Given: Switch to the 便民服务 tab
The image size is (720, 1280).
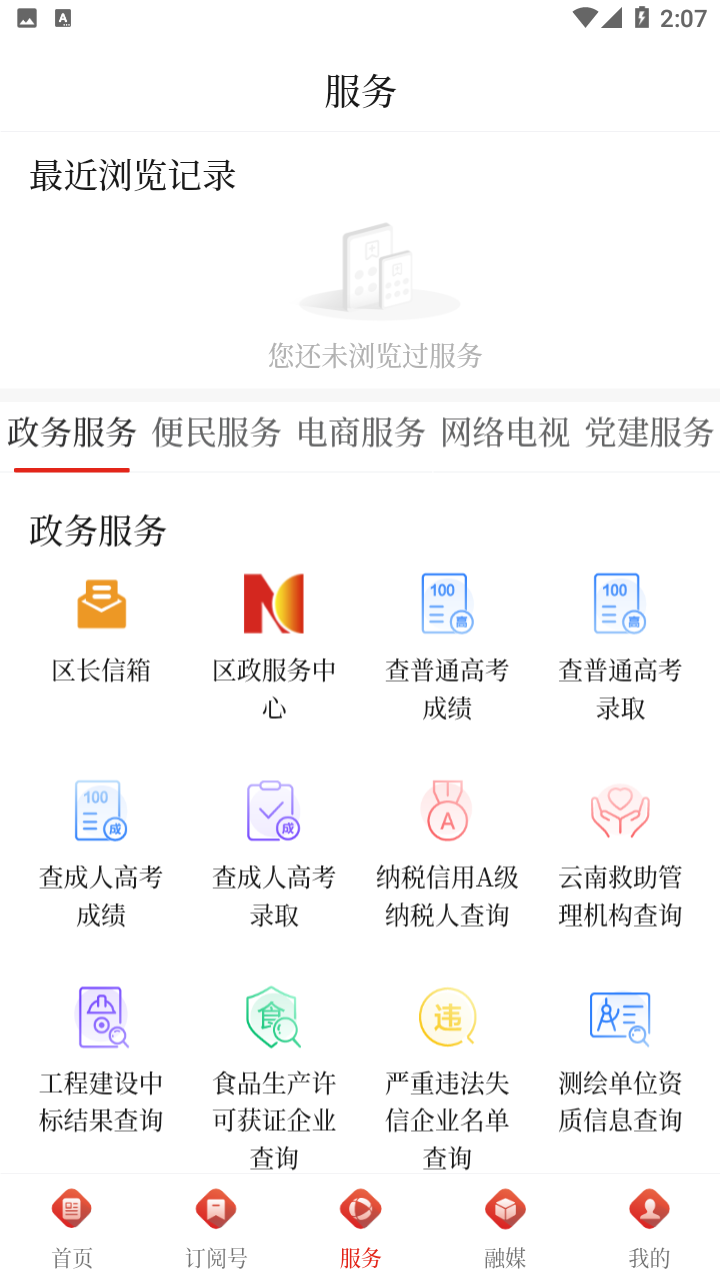Looking at the screenshot, I should [216, 434].
